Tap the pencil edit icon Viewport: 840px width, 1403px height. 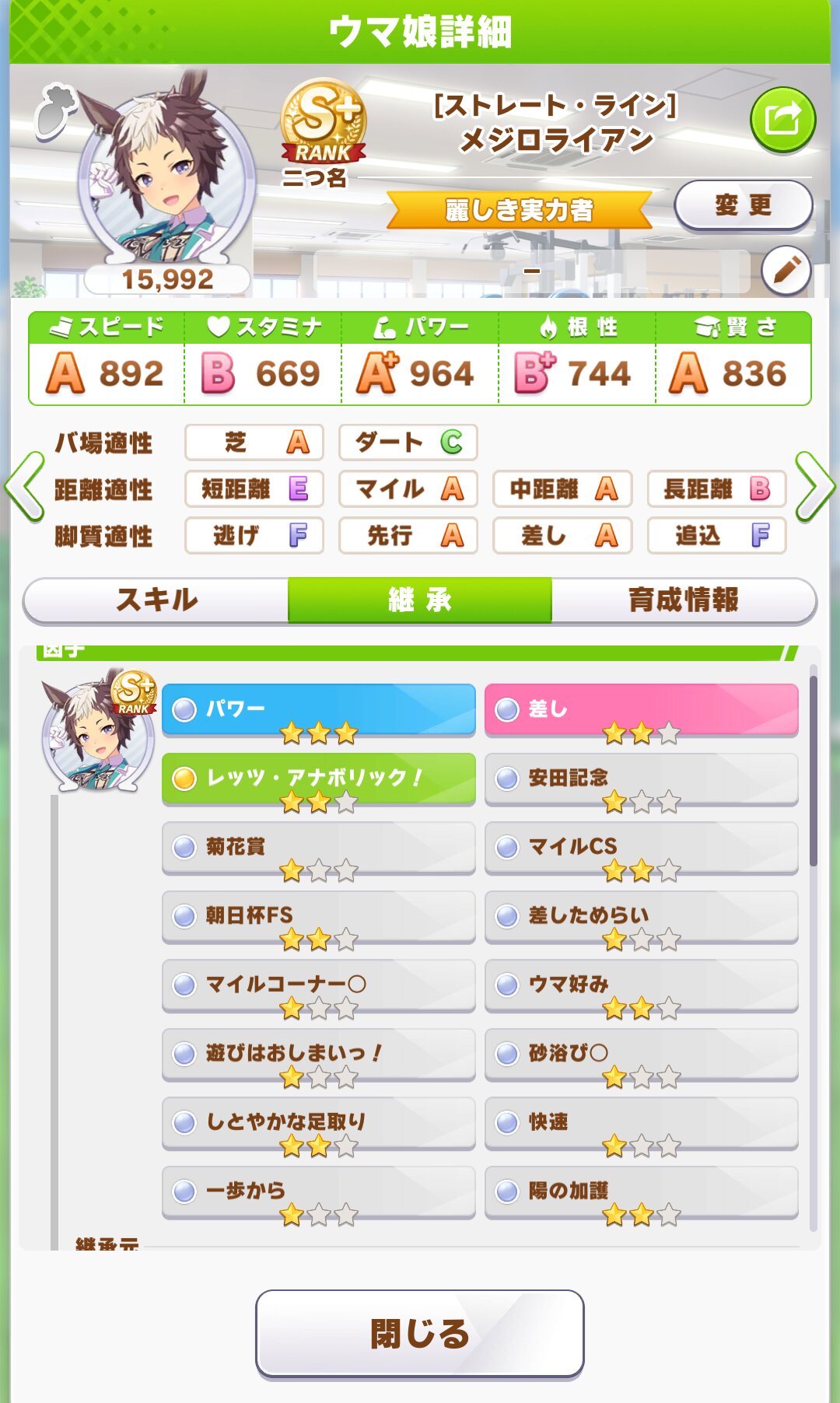coord(786,271)
